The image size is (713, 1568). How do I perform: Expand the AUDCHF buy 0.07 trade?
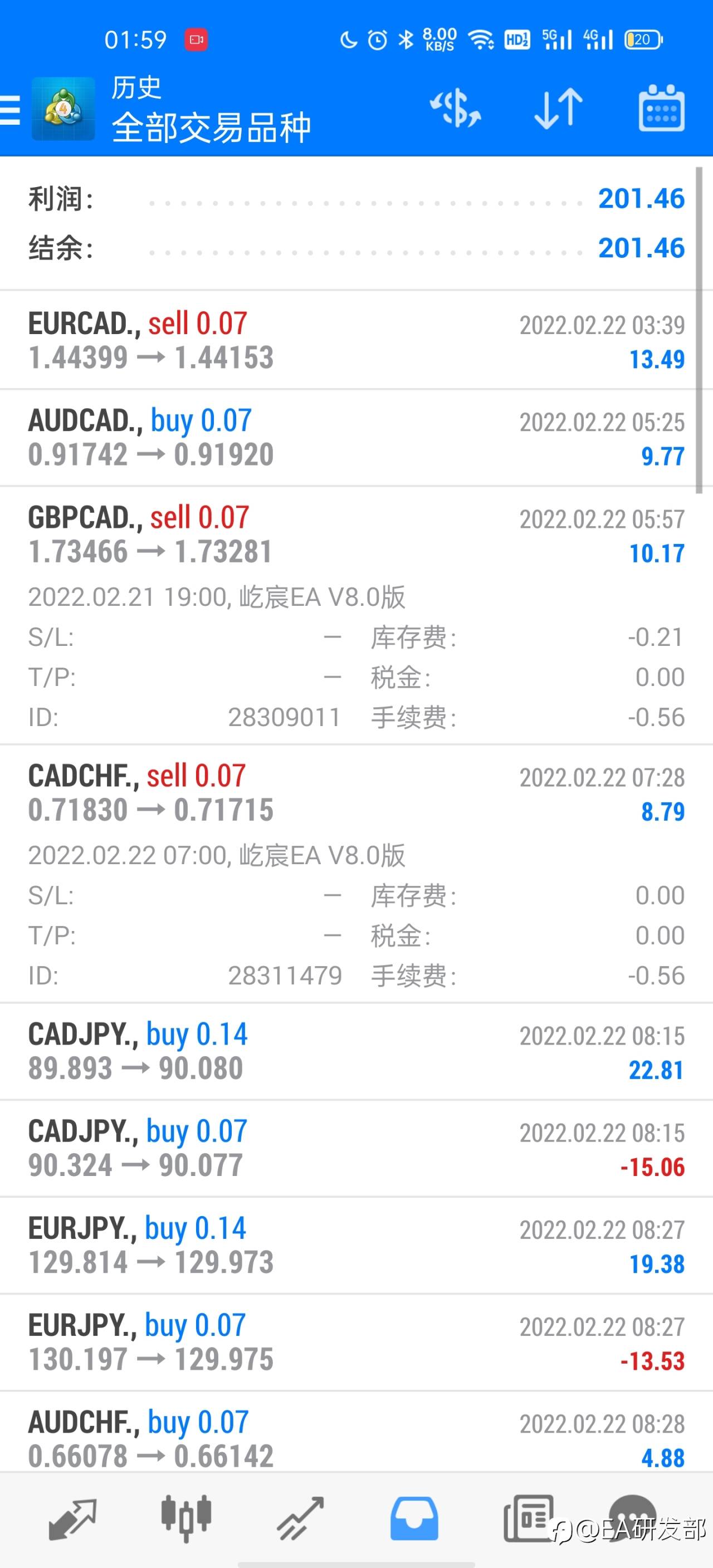[x=356, y=1432]
